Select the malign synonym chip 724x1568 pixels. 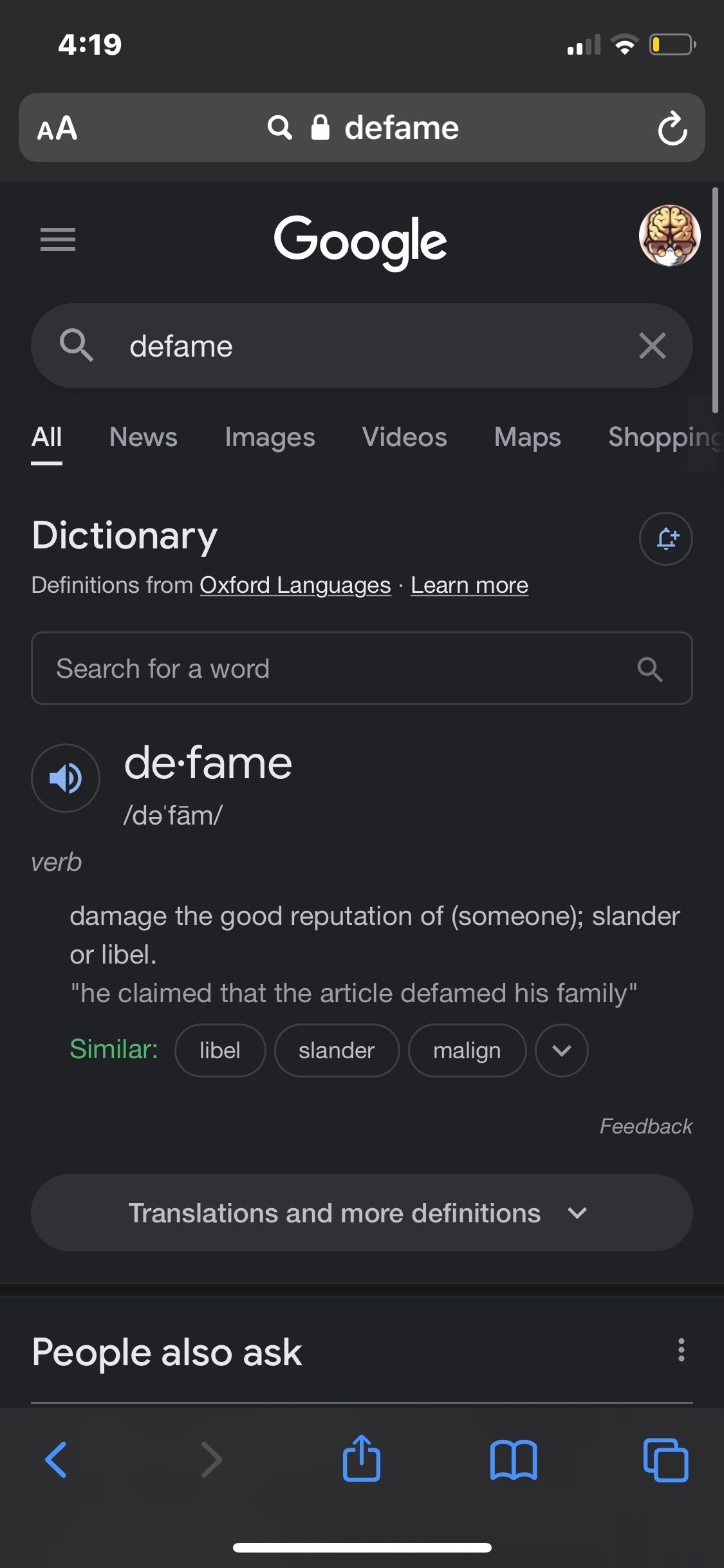click(467, 1050)
